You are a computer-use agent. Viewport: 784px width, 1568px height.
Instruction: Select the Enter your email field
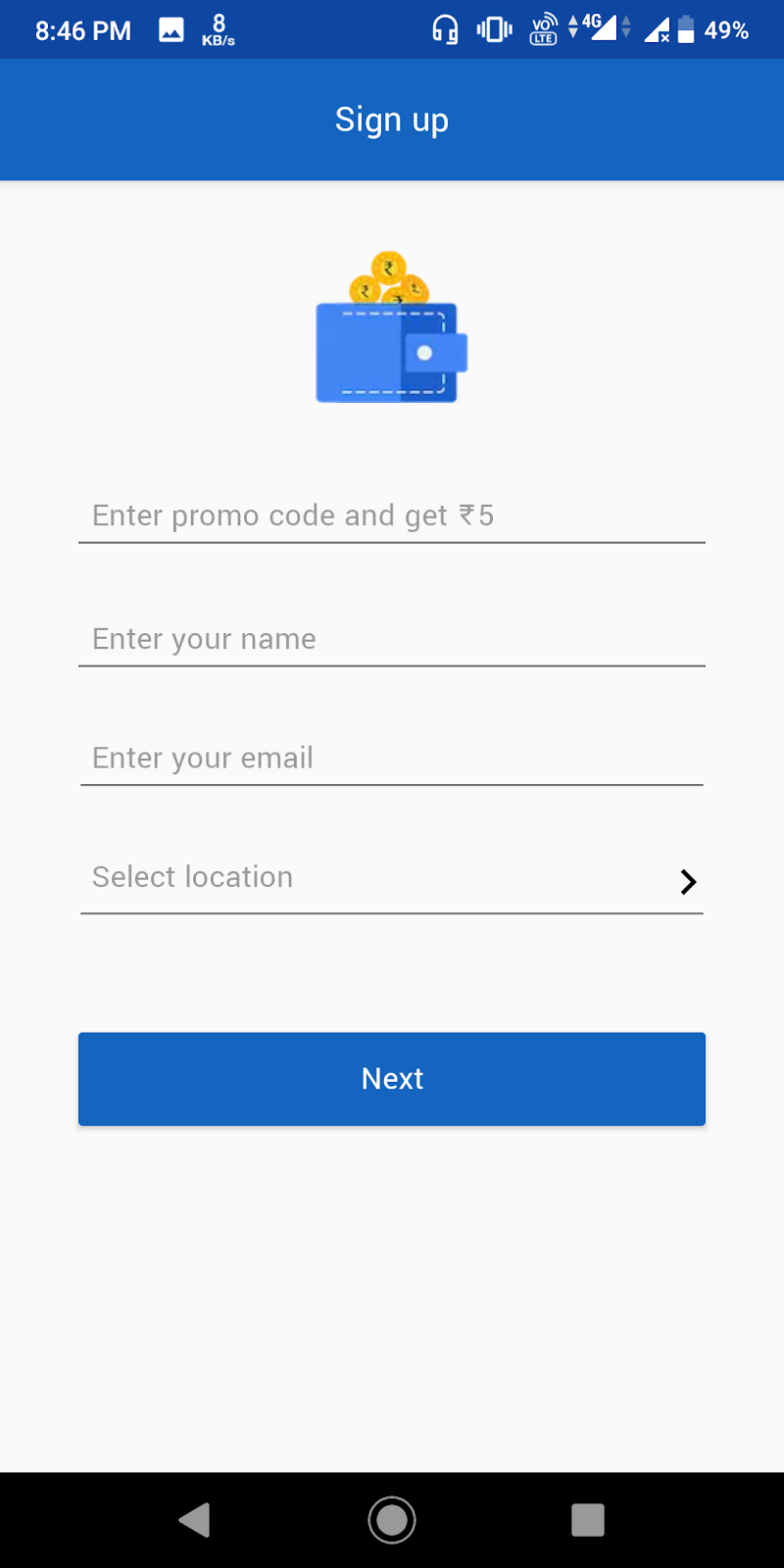[x=392, y=758]
